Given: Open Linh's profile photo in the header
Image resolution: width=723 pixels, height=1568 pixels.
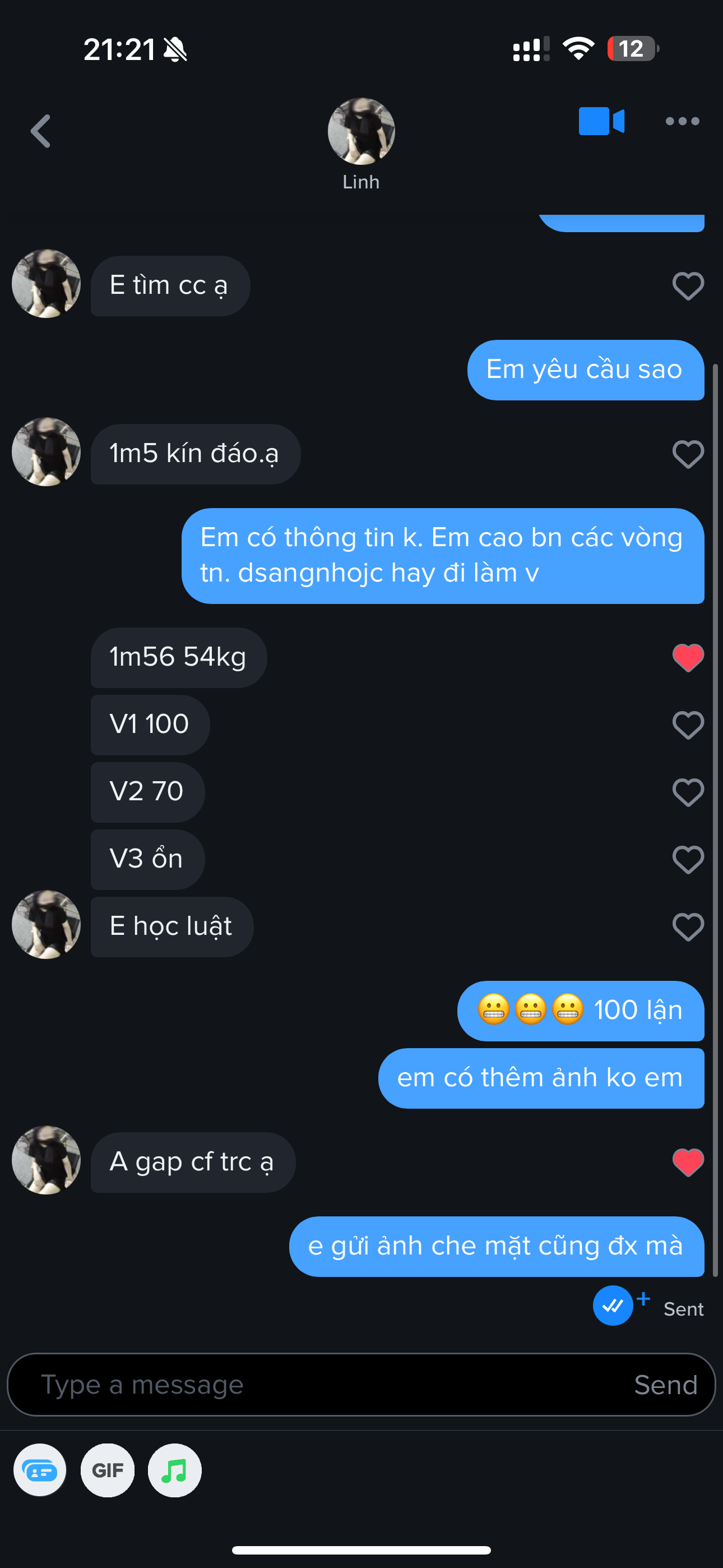Looking at the screenshot, I should 361,131.
